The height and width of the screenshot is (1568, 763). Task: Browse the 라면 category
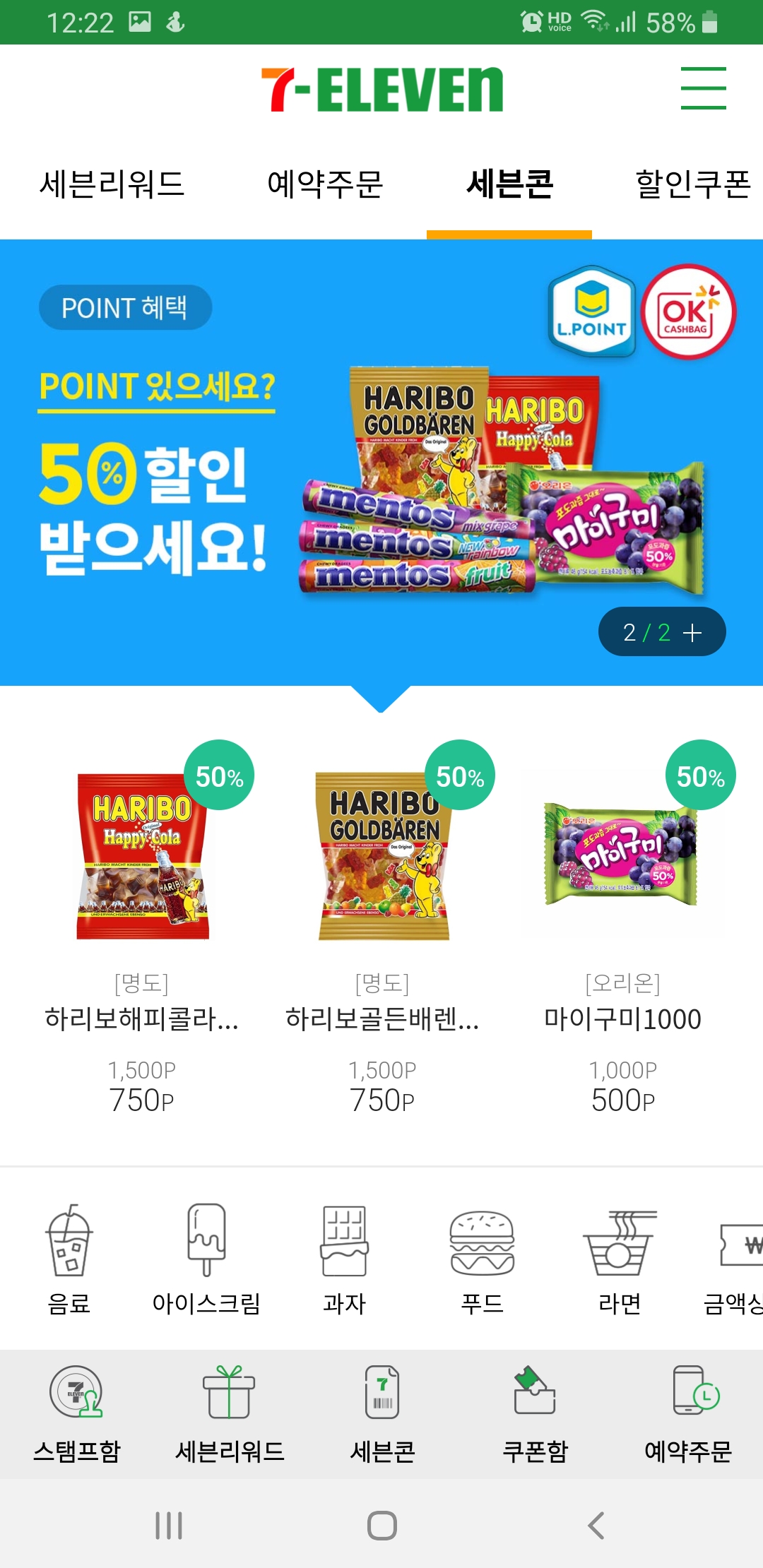point(620,1259)
